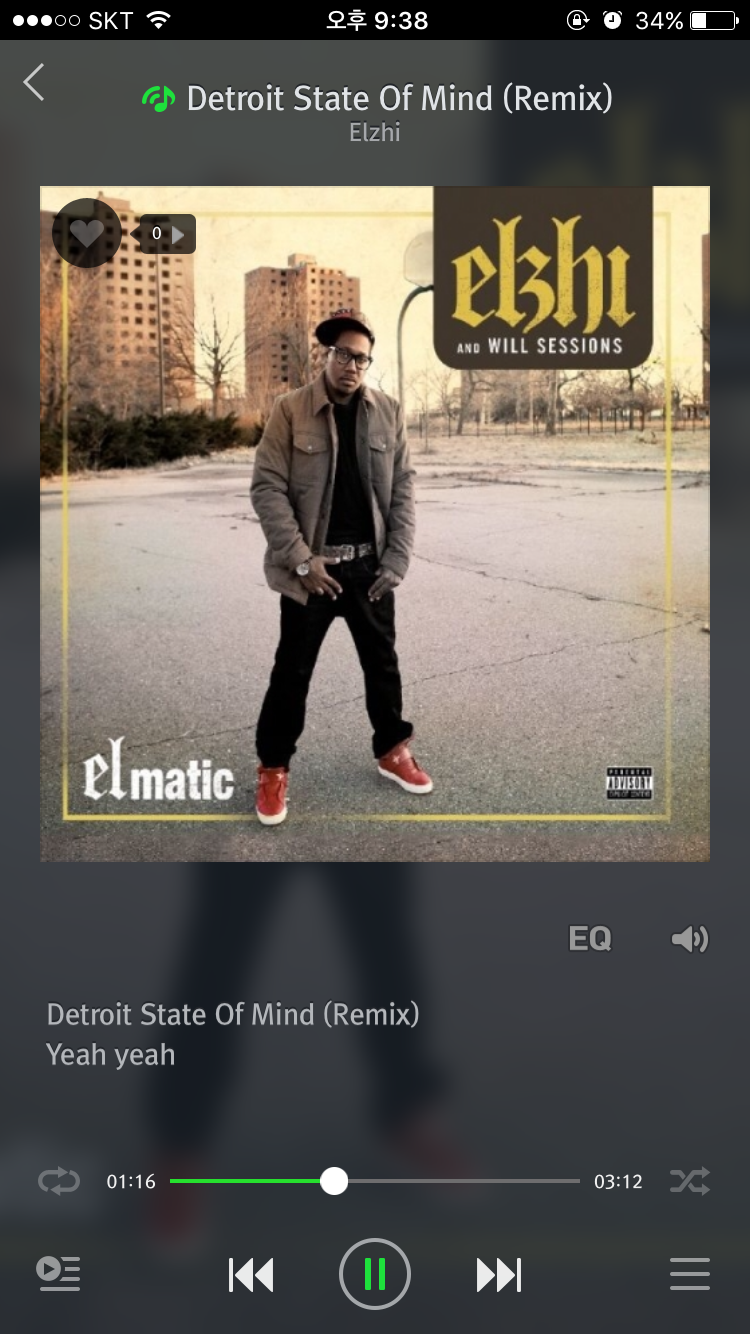Open the full lyrics from 'Yeah yeah' line
Image resolution: width=750 pixels, height=1334 pixels.
pyautogui.click(x=111, y=1055)
